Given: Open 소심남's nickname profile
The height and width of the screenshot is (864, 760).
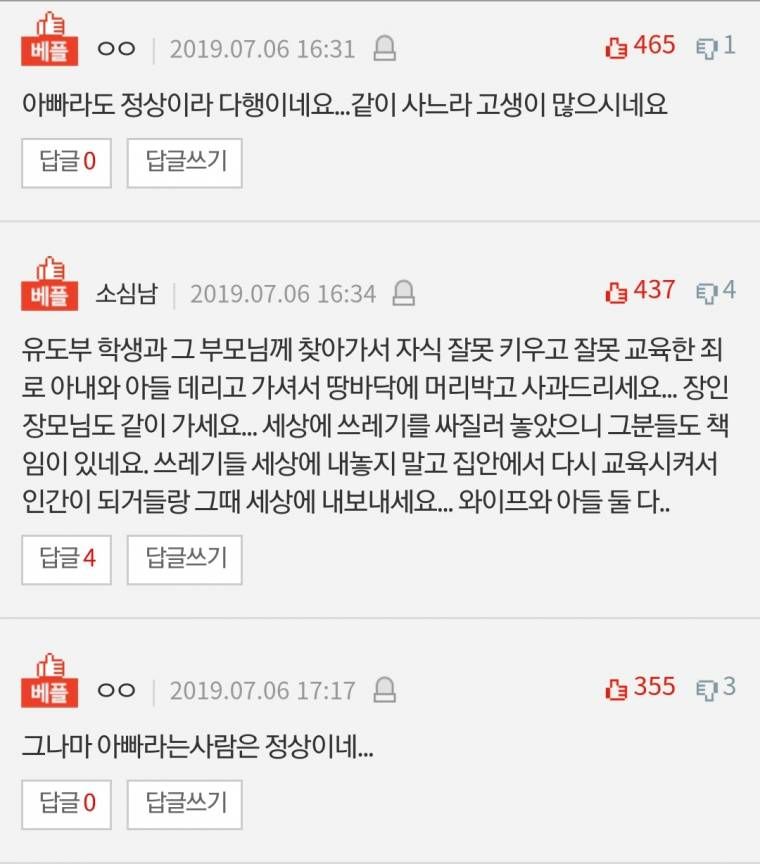Looking at the screenshot, I should pyautogui.click(x=126, y=293).
